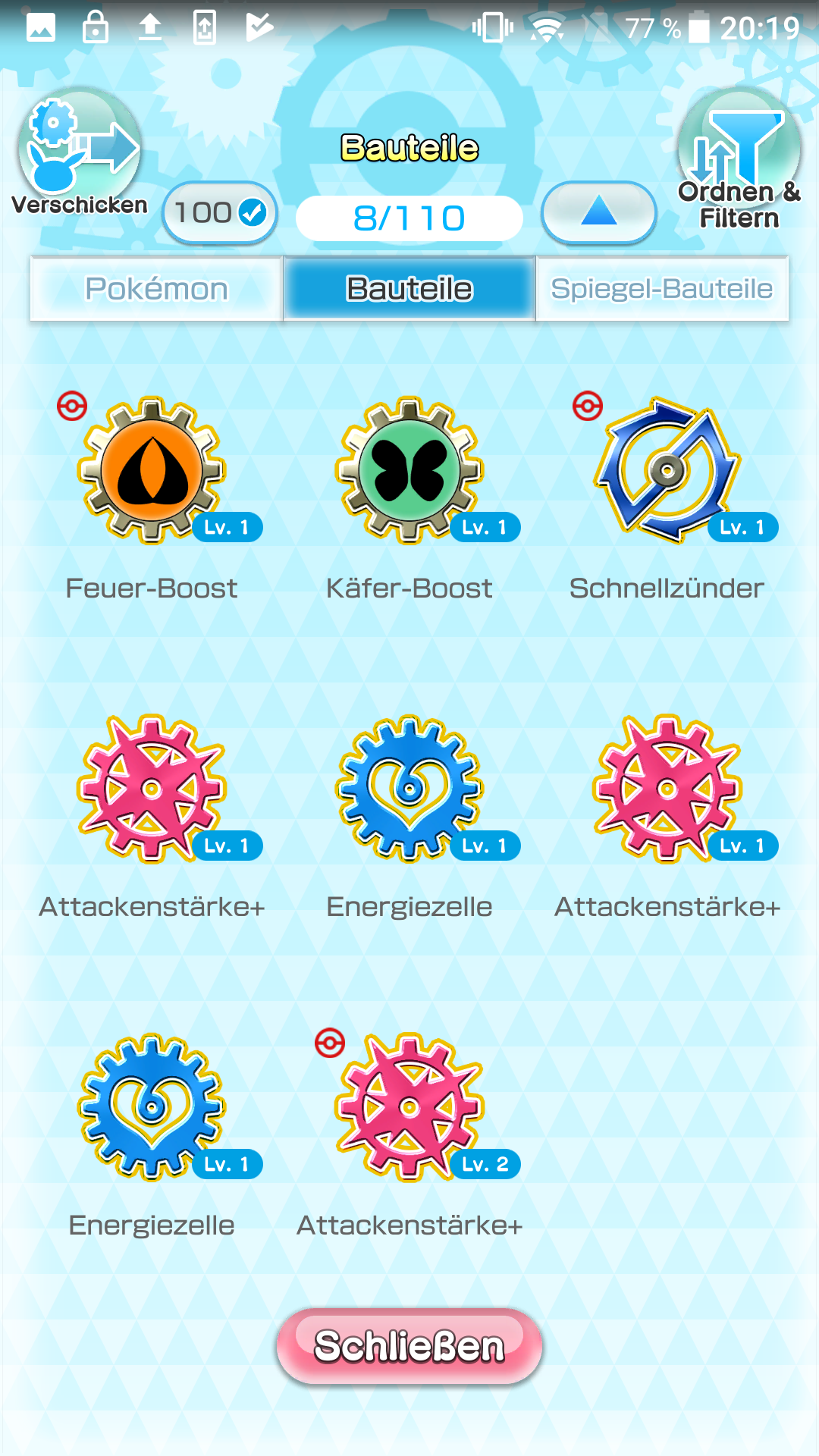The image size is (819, 1456).
Task: Switch to the Pokémon tab
Action: [156, 289]
